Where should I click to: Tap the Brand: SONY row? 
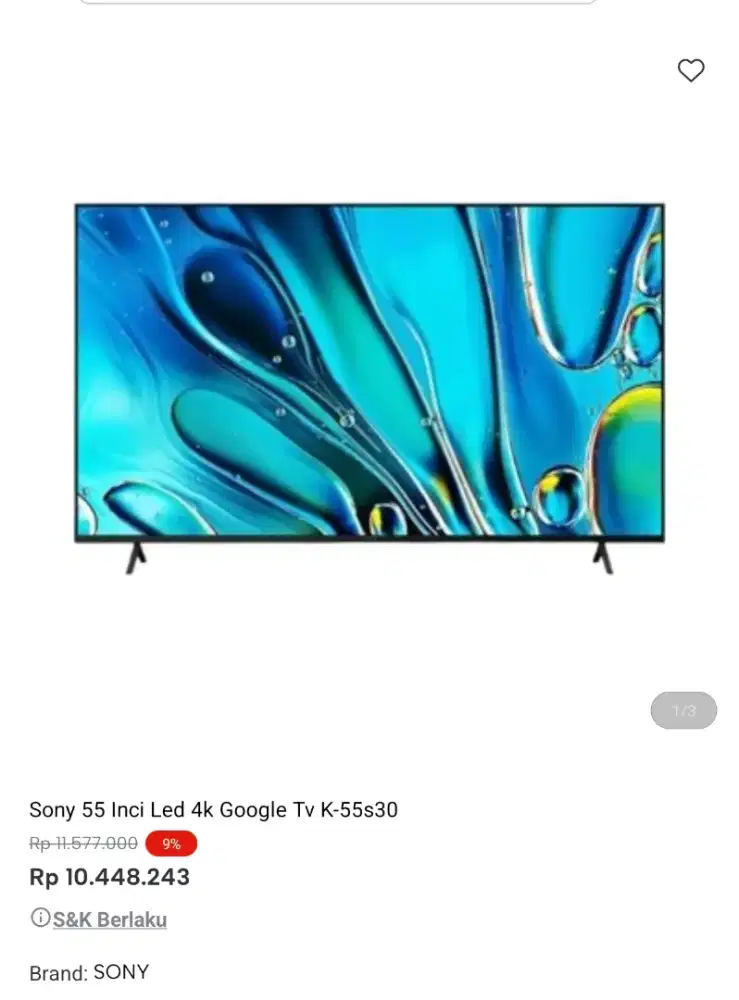pyautogui.click(x=90, y=972)
